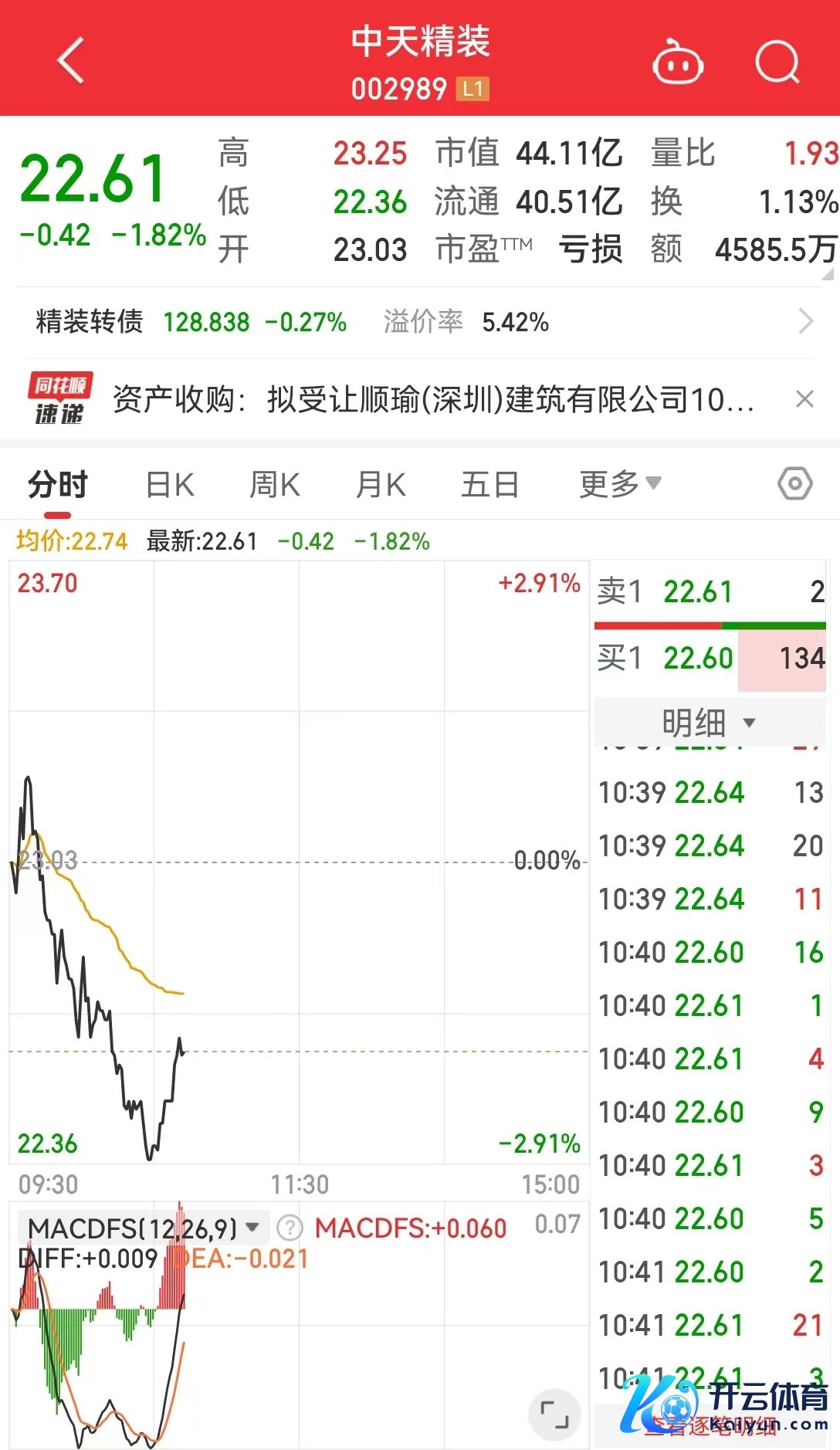The image size is (840, 1450).
Task: Open the 资产收购 news item
Action: pyautogui.click(x=432, y=400)
